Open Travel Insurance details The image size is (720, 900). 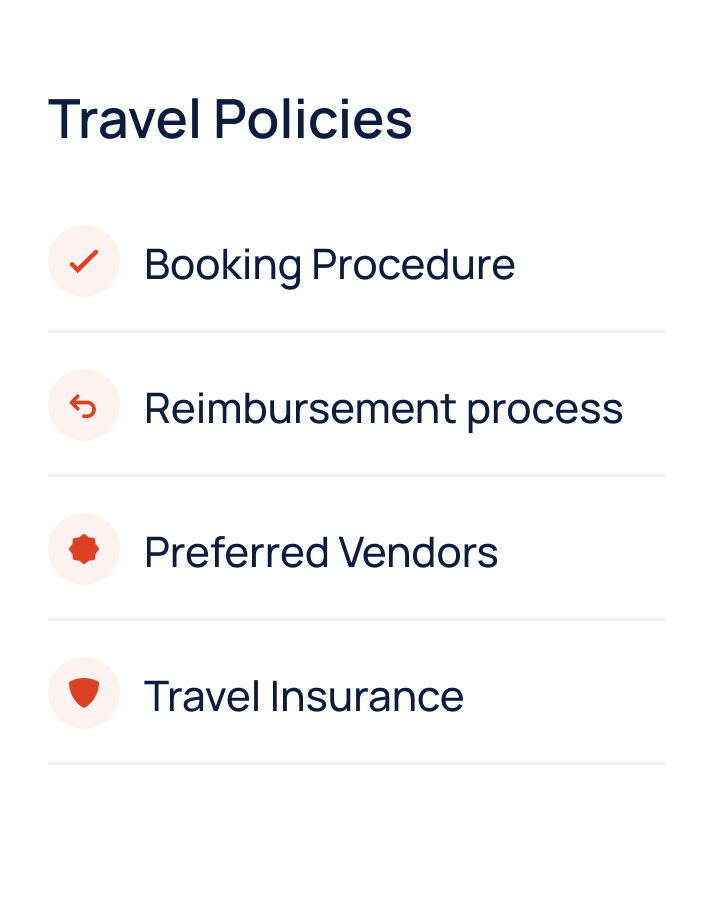coord(304,696)
